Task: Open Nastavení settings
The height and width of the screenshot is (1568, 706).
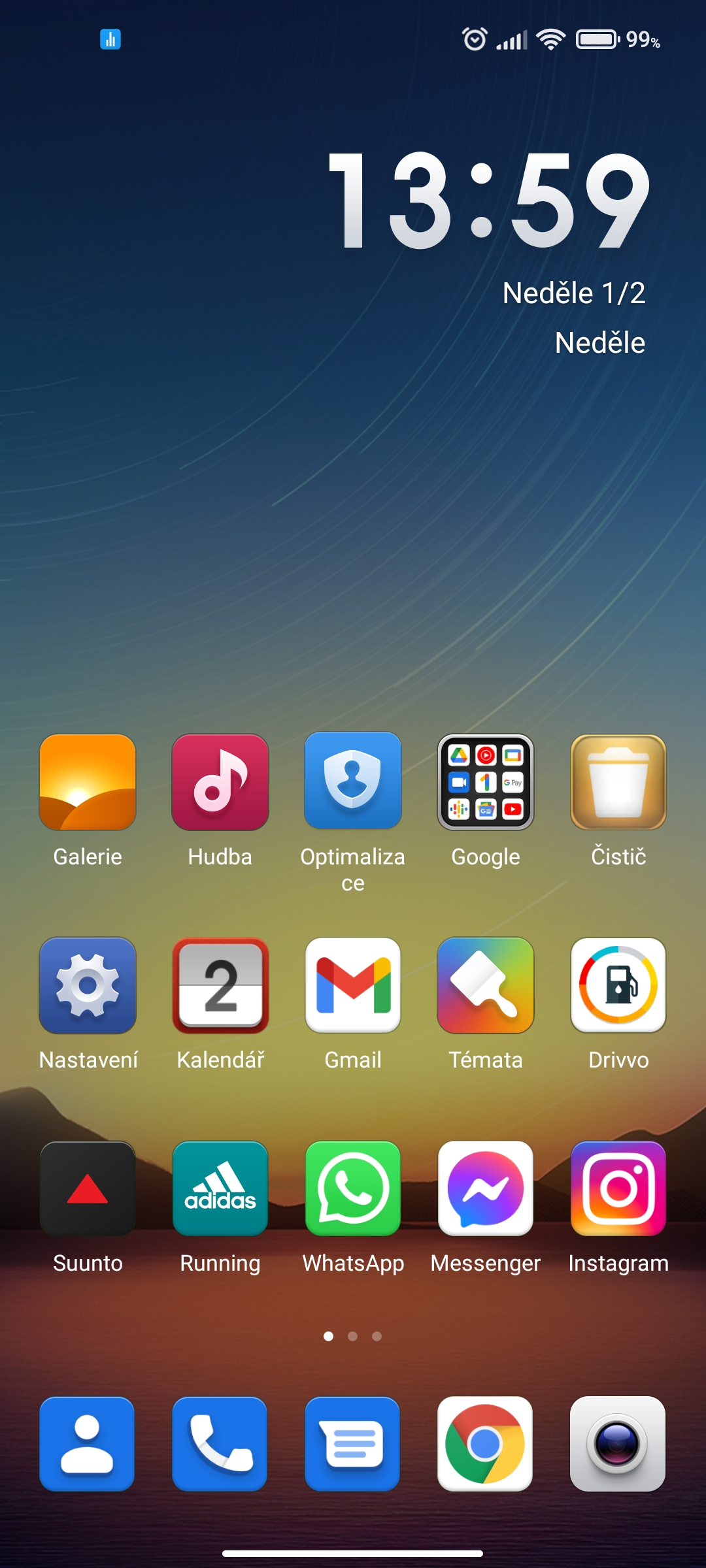Action: (x=88, y=985)
